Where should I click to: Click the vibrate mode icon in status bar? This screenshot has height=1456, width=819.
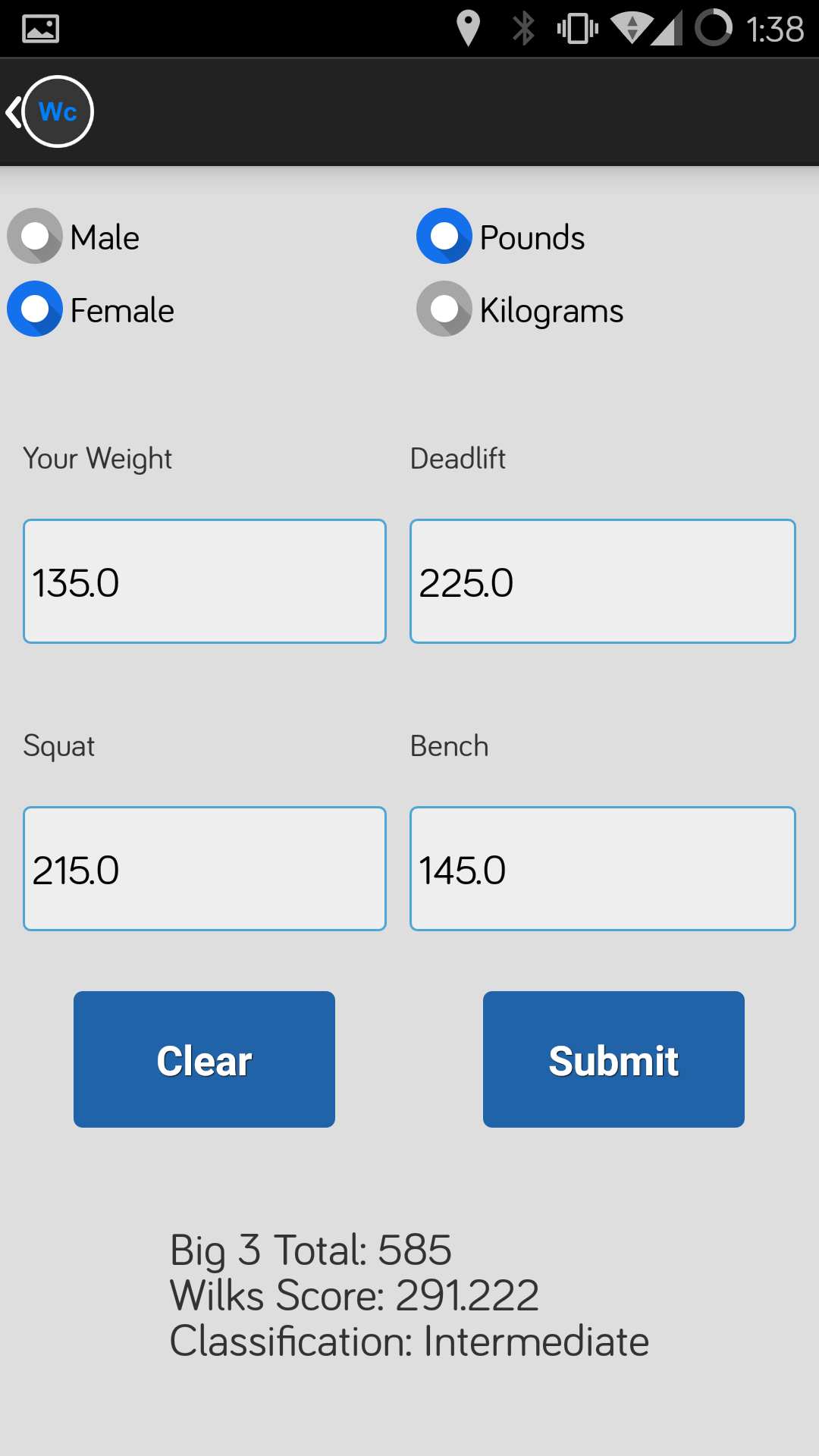coord(578,27)
